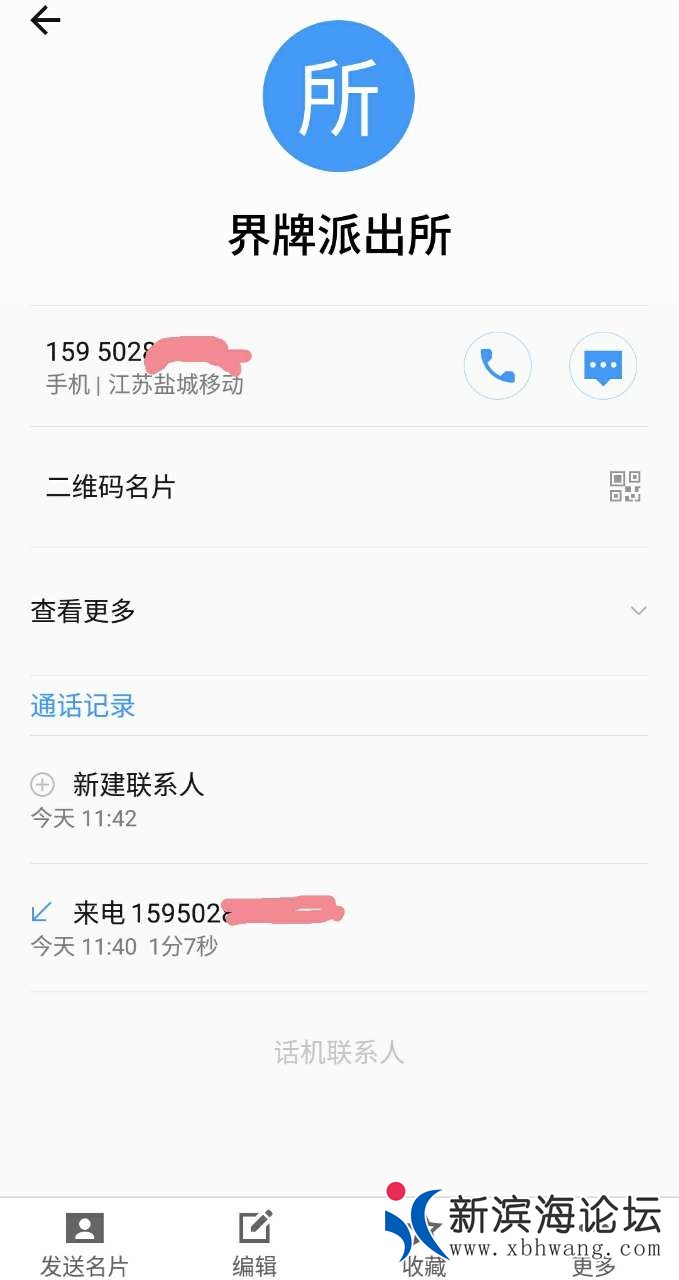Screen dimensions: 679x1280
Task: Tap 发送名片 in the bottom bar
Action: tap(85, 1243)
